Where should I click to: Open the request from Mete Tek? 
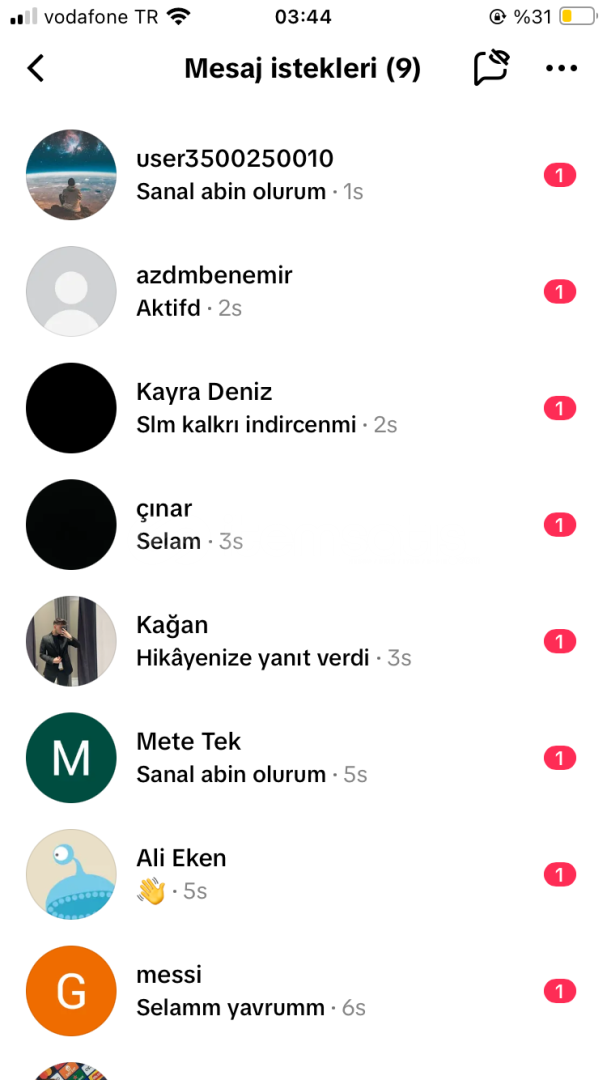coord(303,758)
